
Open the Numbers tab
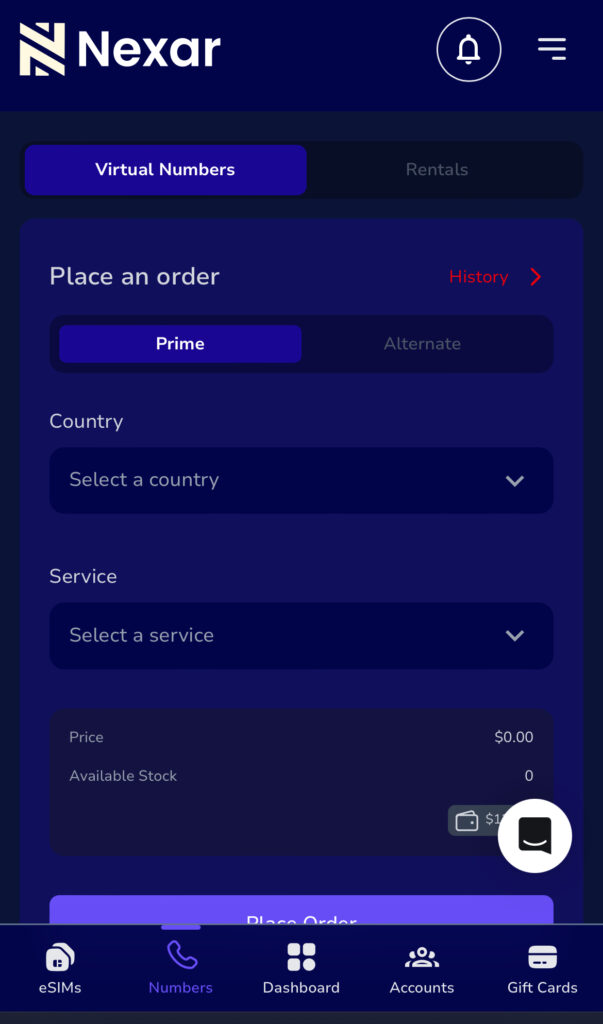181,970
